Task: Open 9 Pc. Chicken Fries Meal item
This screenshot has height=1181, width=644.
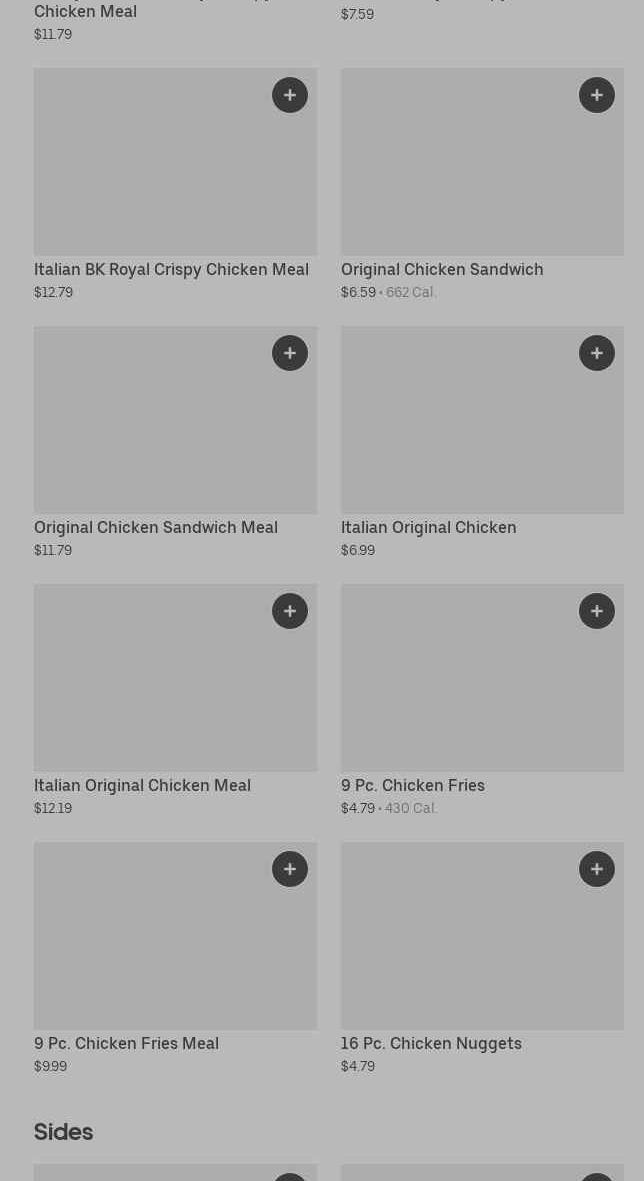Action: tap(126, 1043)
